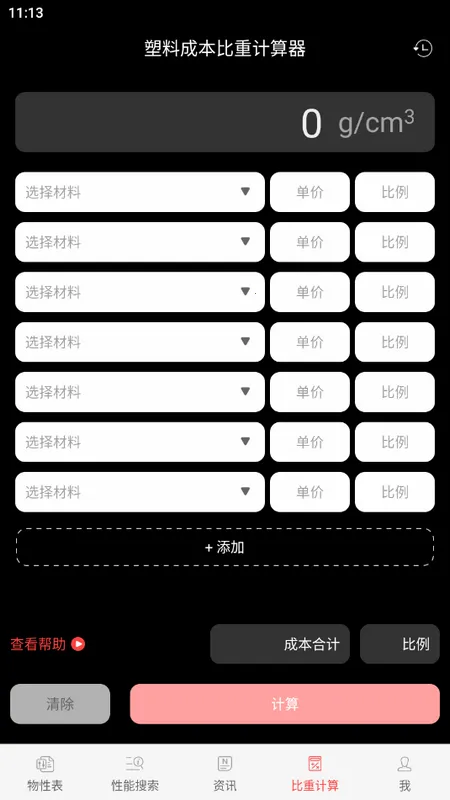450x800 pixels.
Task: Select the 比重计算 tab
Action: 315,773
